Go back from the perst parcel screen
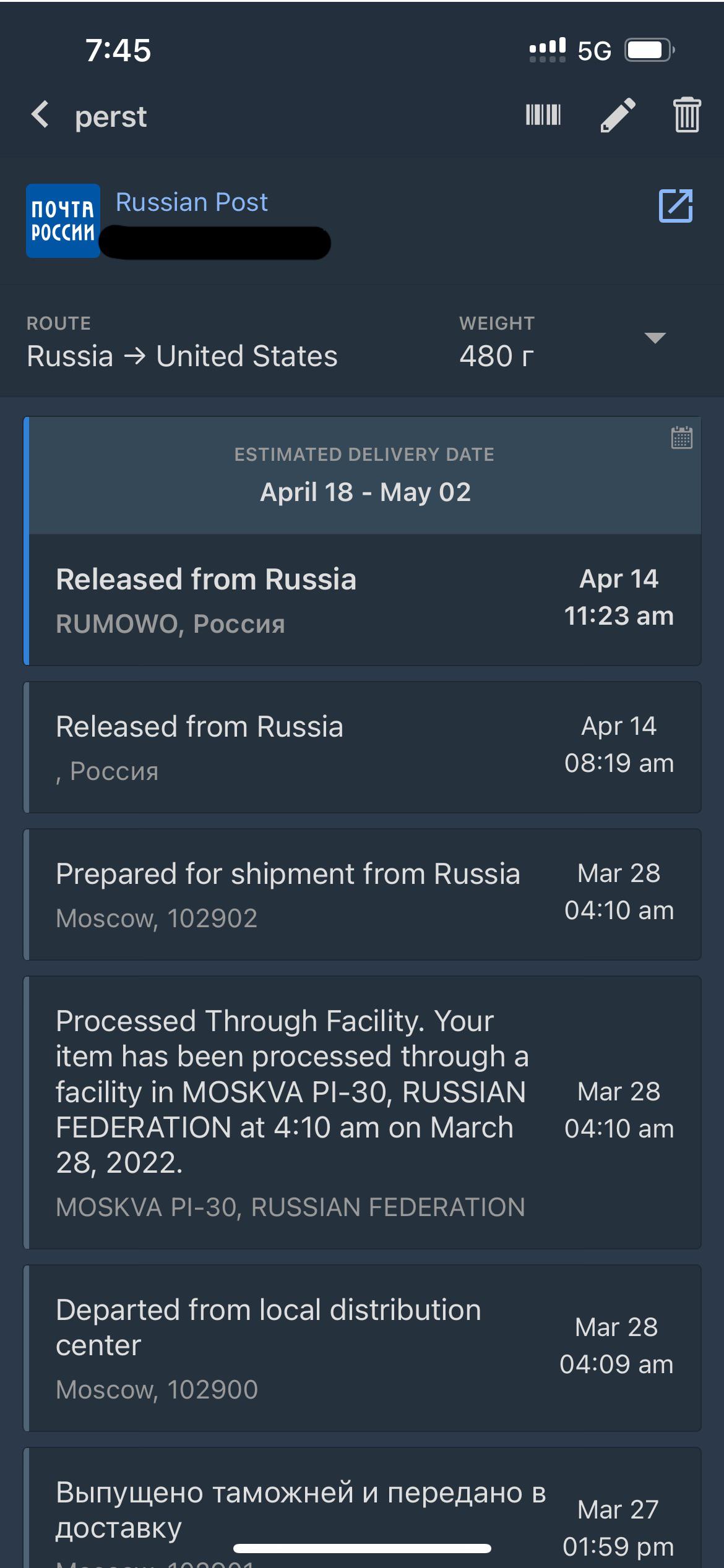 [40, 115]
